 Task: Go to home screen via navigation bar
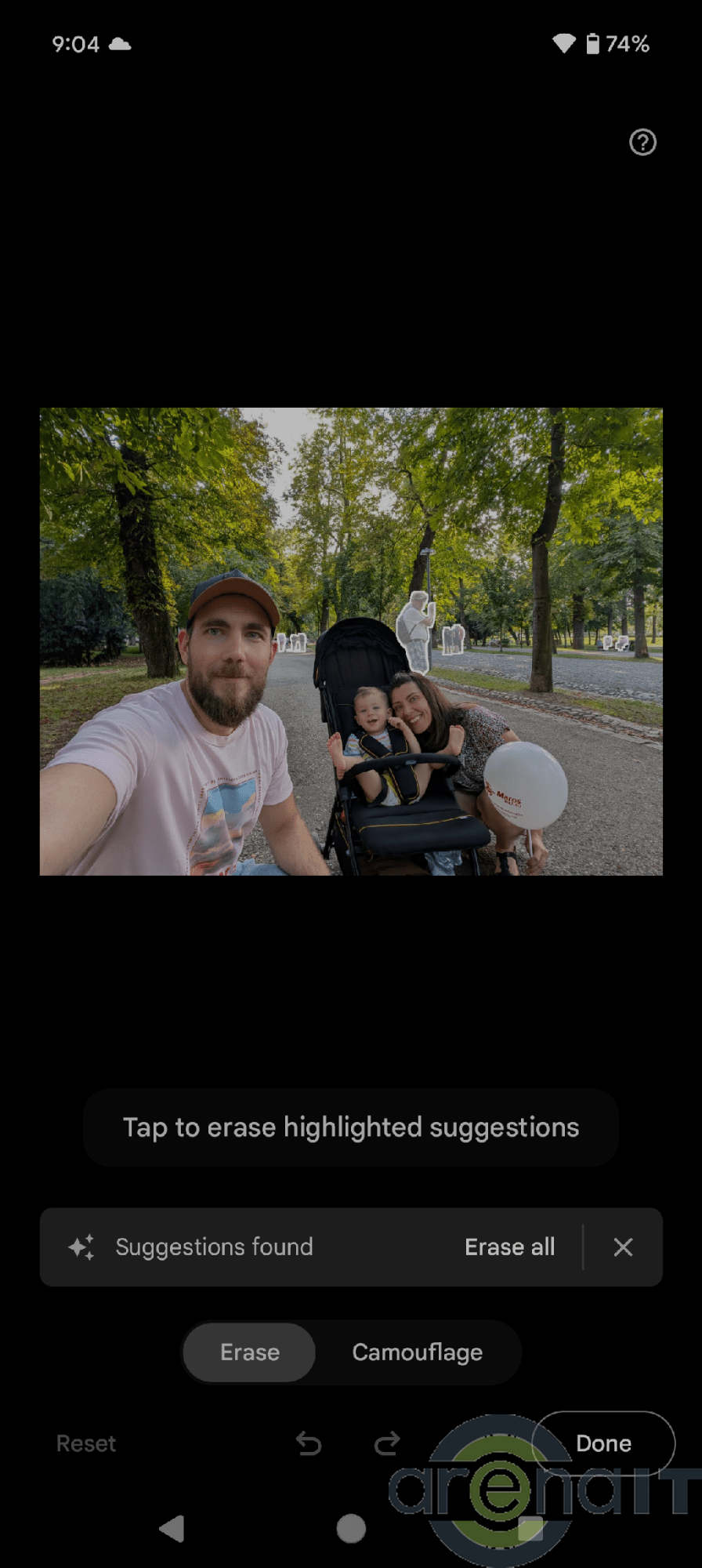[x=351, y=1529]
